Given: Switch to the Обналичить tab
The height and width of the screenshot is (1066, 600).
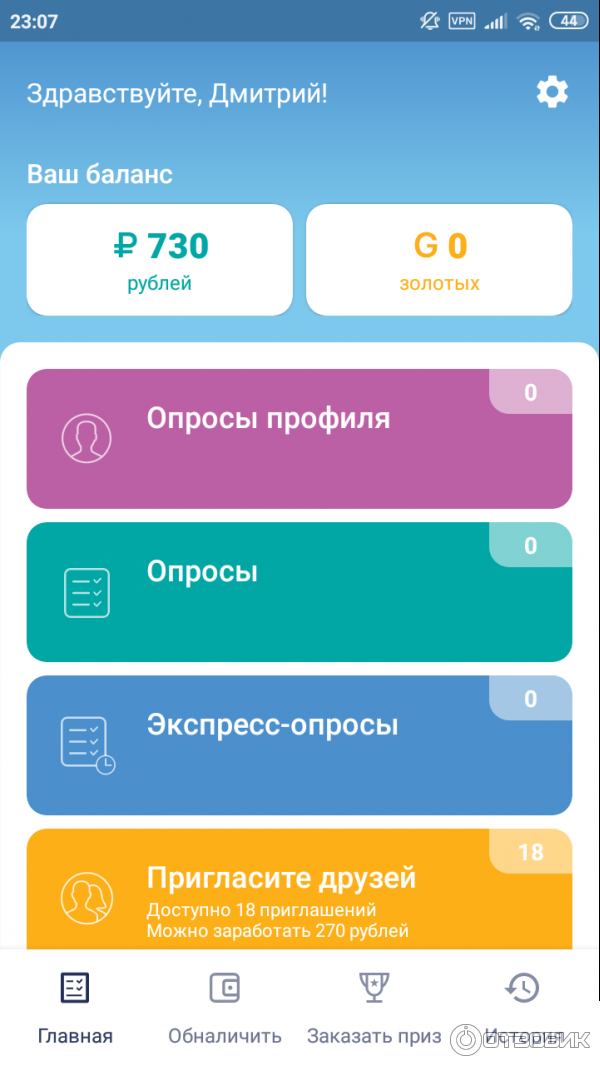Looking at the screenshot, I should click(225, 1007).
